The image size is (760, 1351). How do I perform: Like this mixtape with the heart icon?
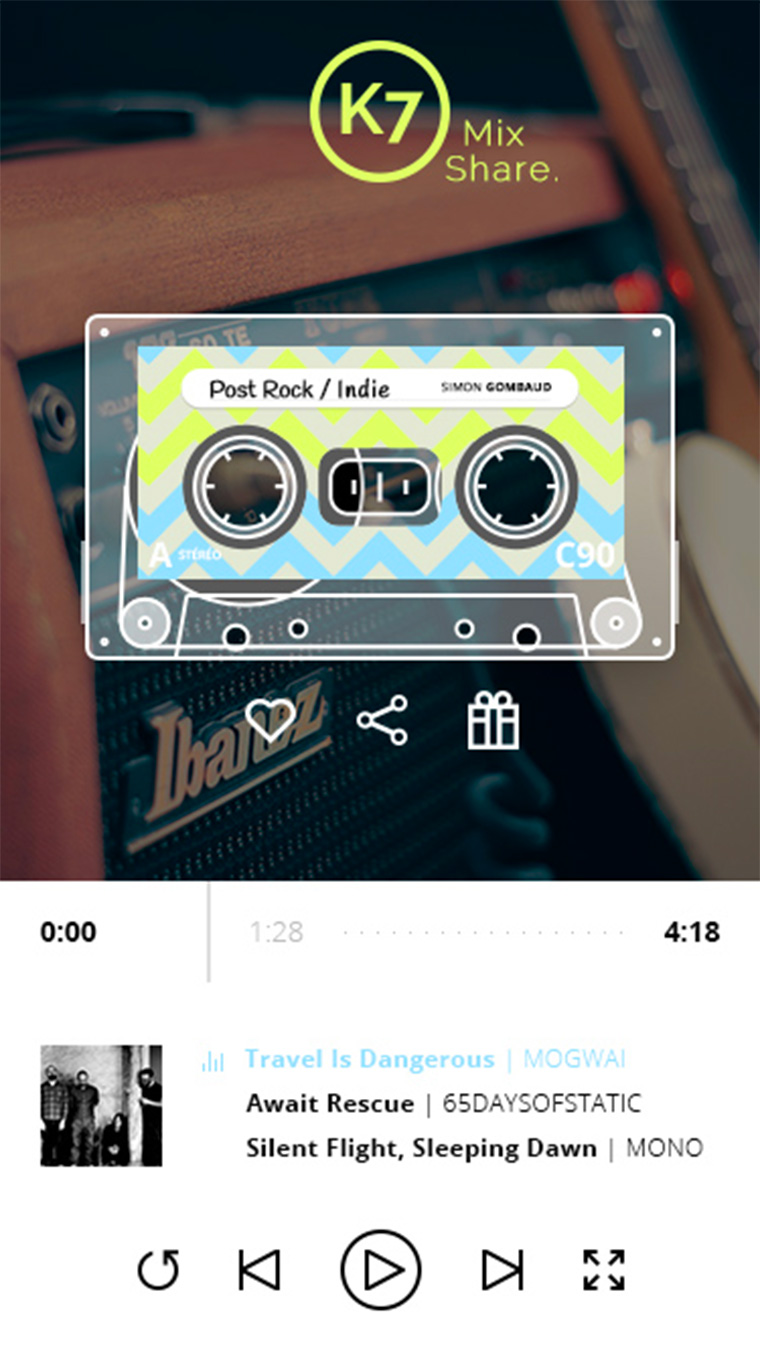pos(271,720)
